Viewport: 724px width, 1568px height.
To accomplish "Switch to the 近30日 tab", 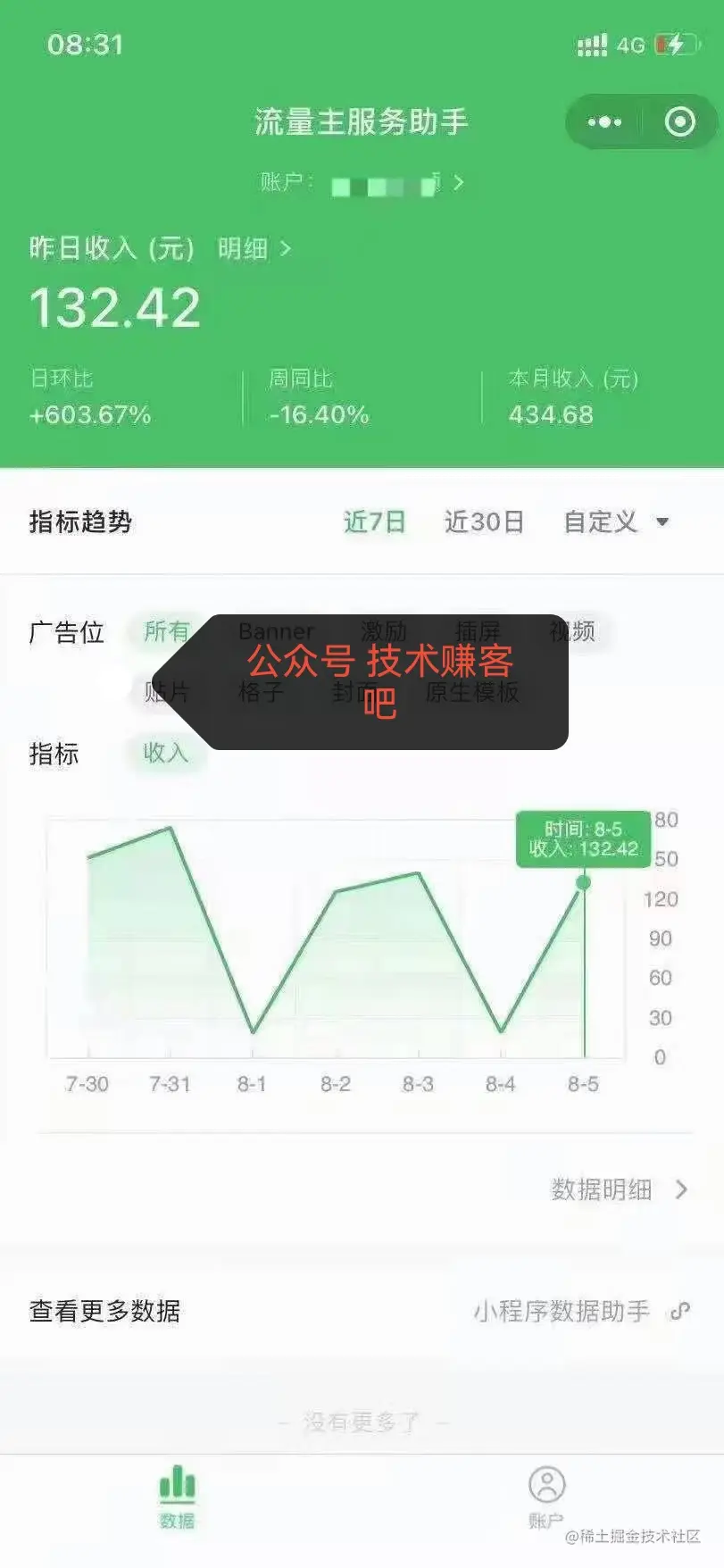I will (483, 521).
